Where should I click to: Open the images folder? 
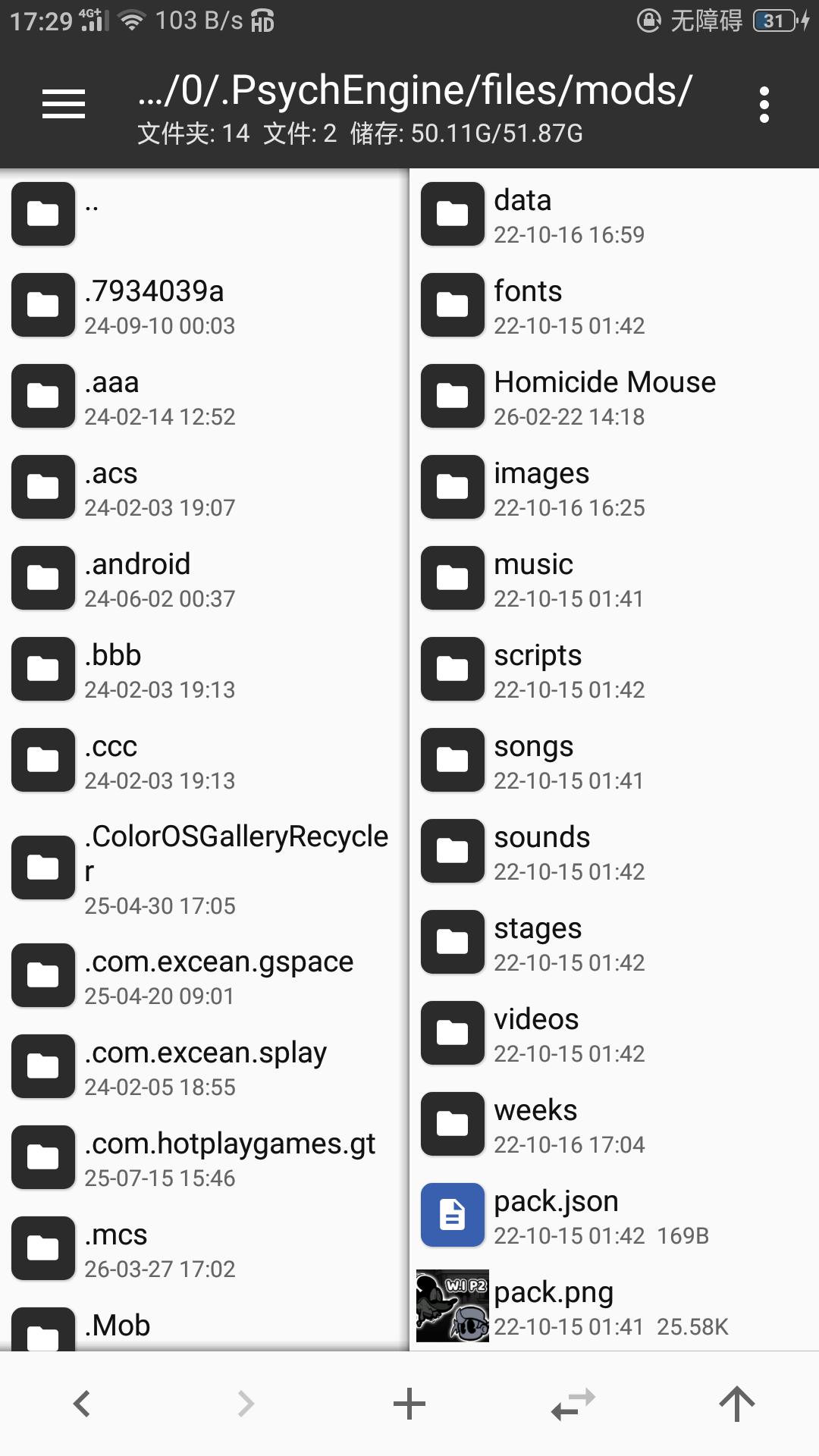point(569,488)
